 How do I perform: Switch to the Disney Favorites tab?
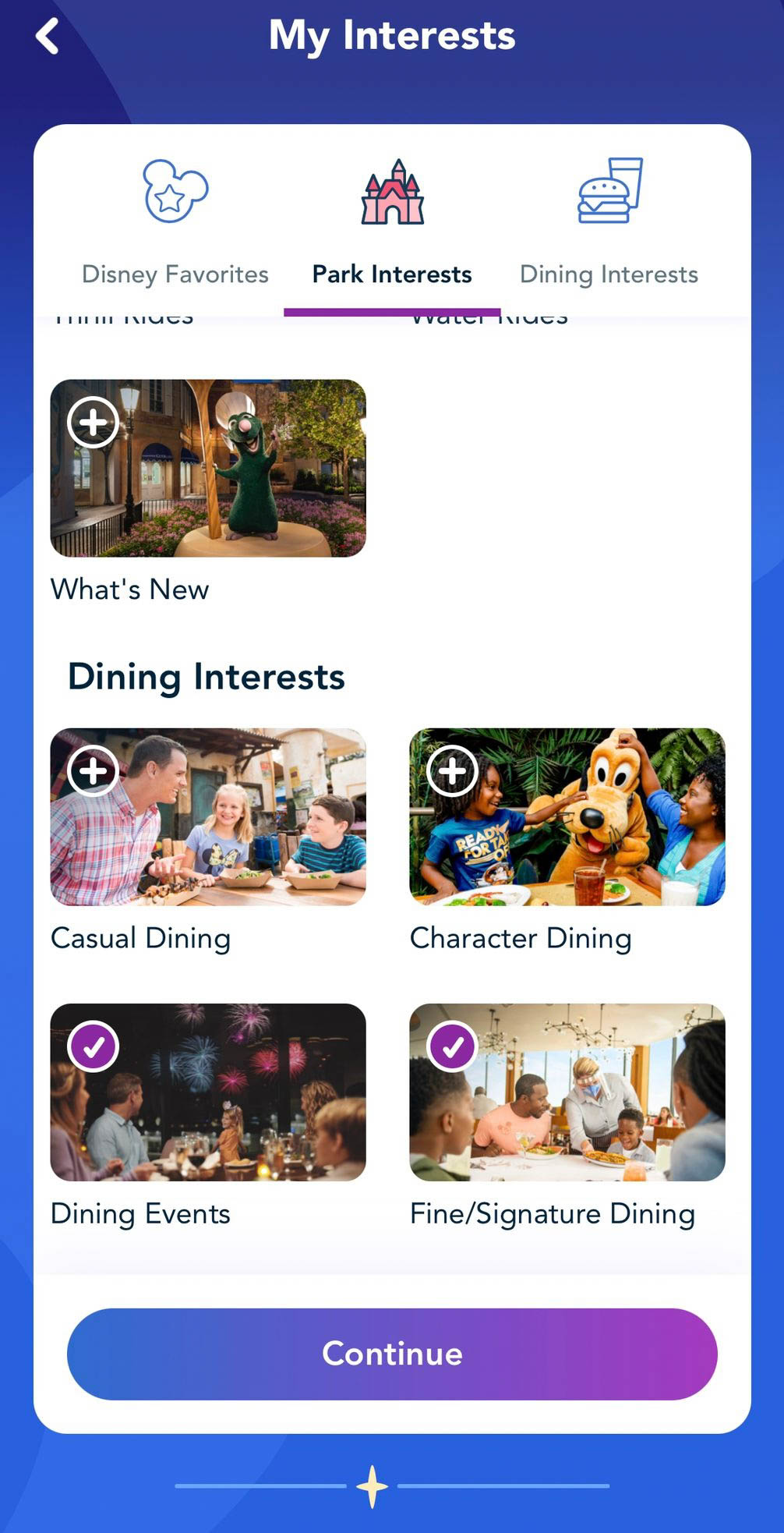tap(175, 222)
